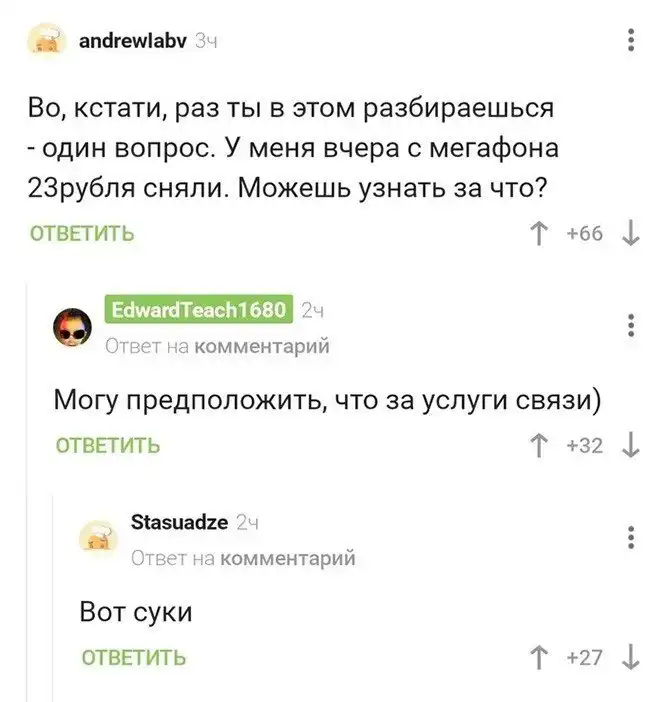Open Stasuadze's profile

[179, 521]
